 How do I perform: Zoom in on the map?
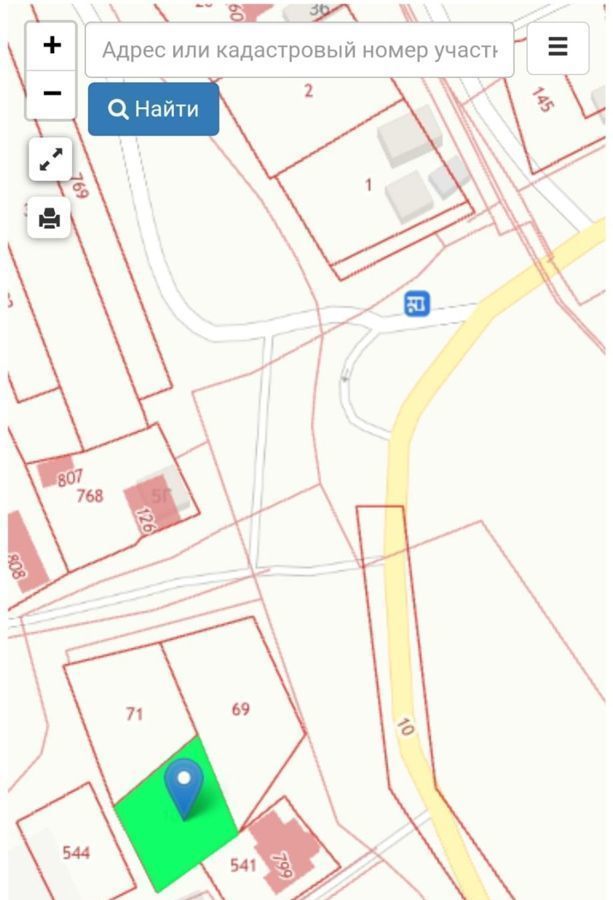tap(52, 46)
